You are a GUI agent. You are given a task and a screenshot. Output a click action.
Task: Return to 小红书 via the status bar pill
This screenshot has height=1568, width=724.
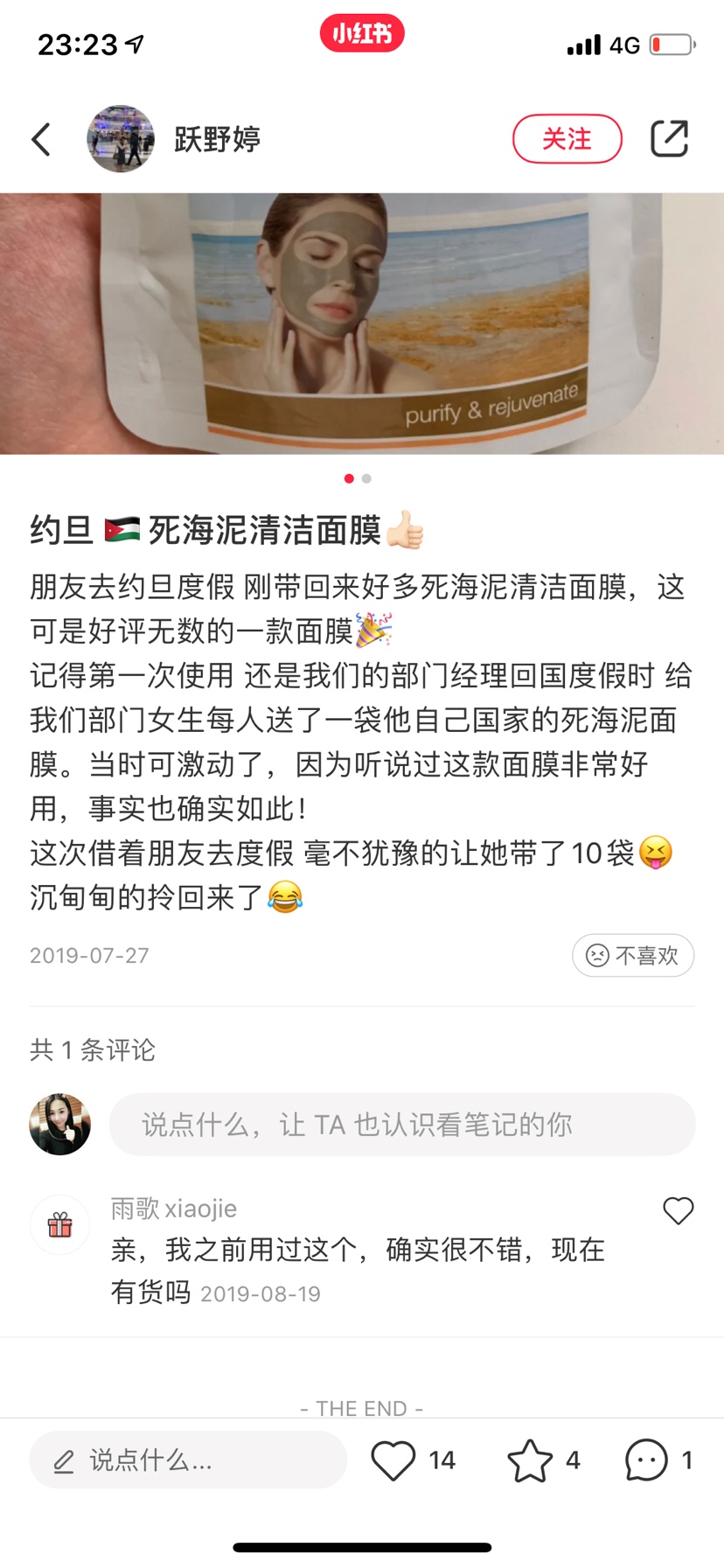[x=362, y=33]
